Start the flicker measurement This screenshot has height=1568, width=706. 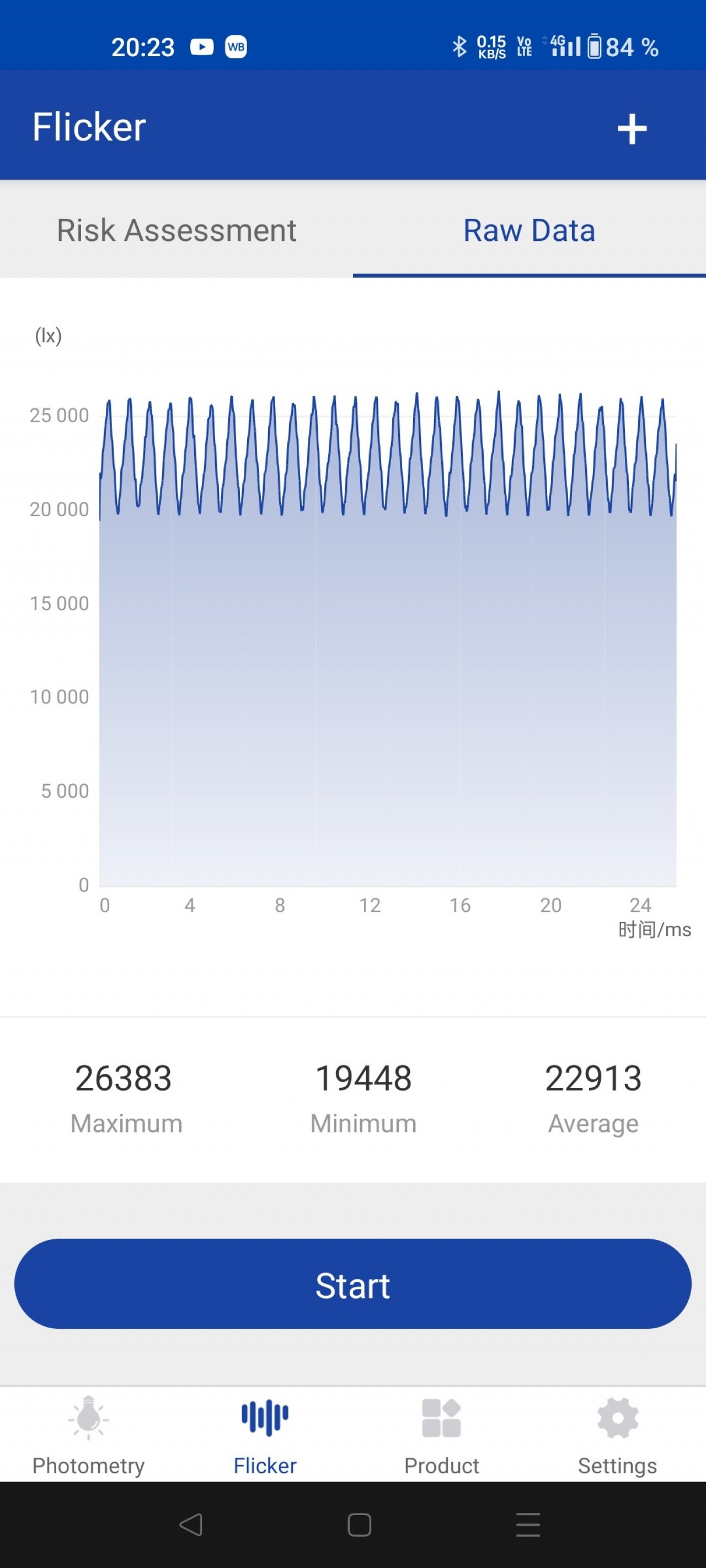tap(352, 1283)
